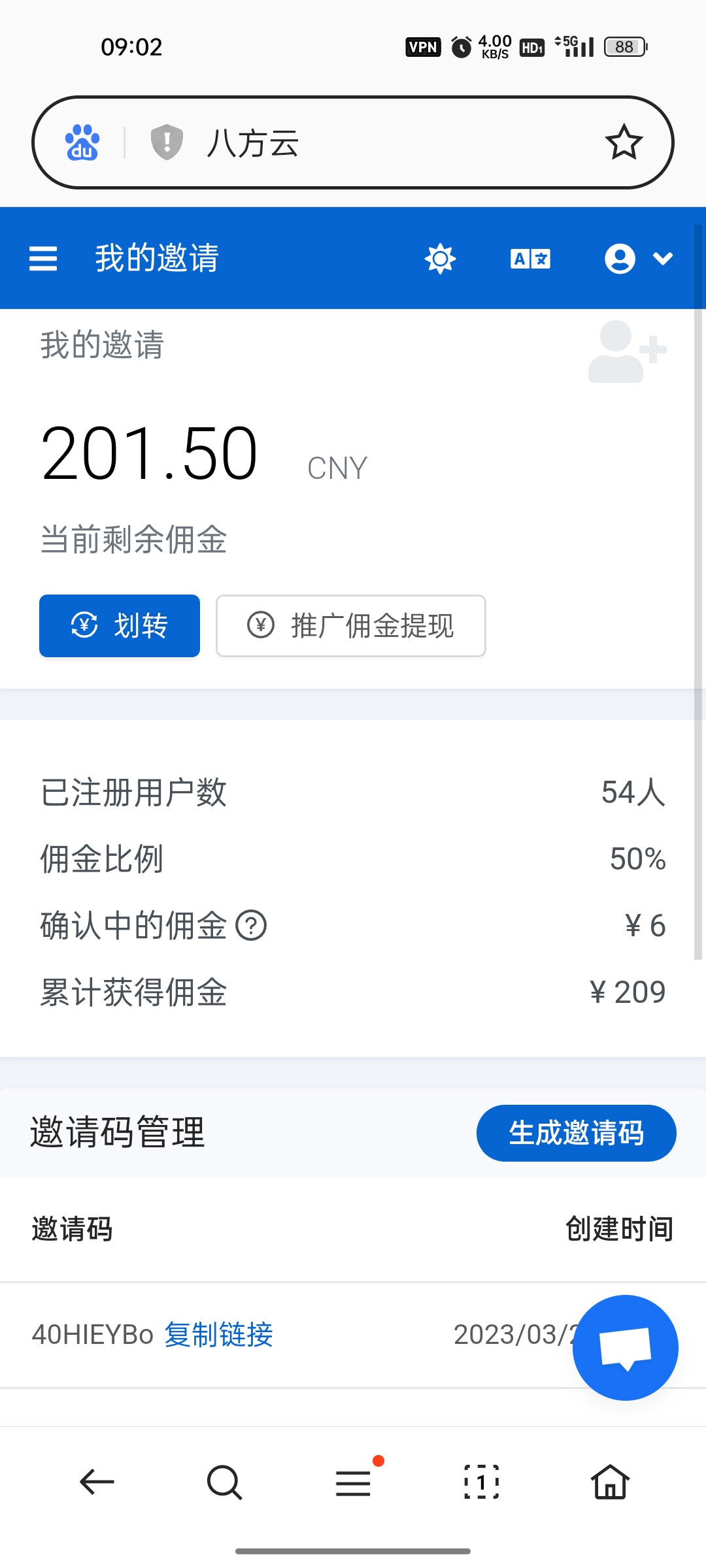Show help for 确认中的佣金
Screen dimensions: 706x1568
[251, 926]
